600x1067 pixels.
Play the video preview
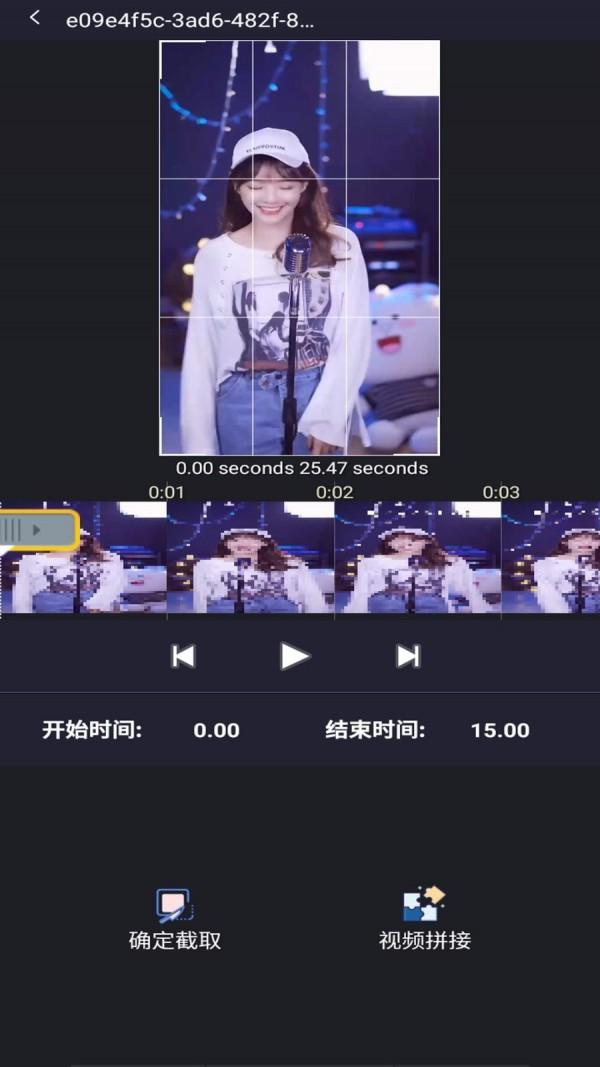pyautogui.click(x=294, y=656)
